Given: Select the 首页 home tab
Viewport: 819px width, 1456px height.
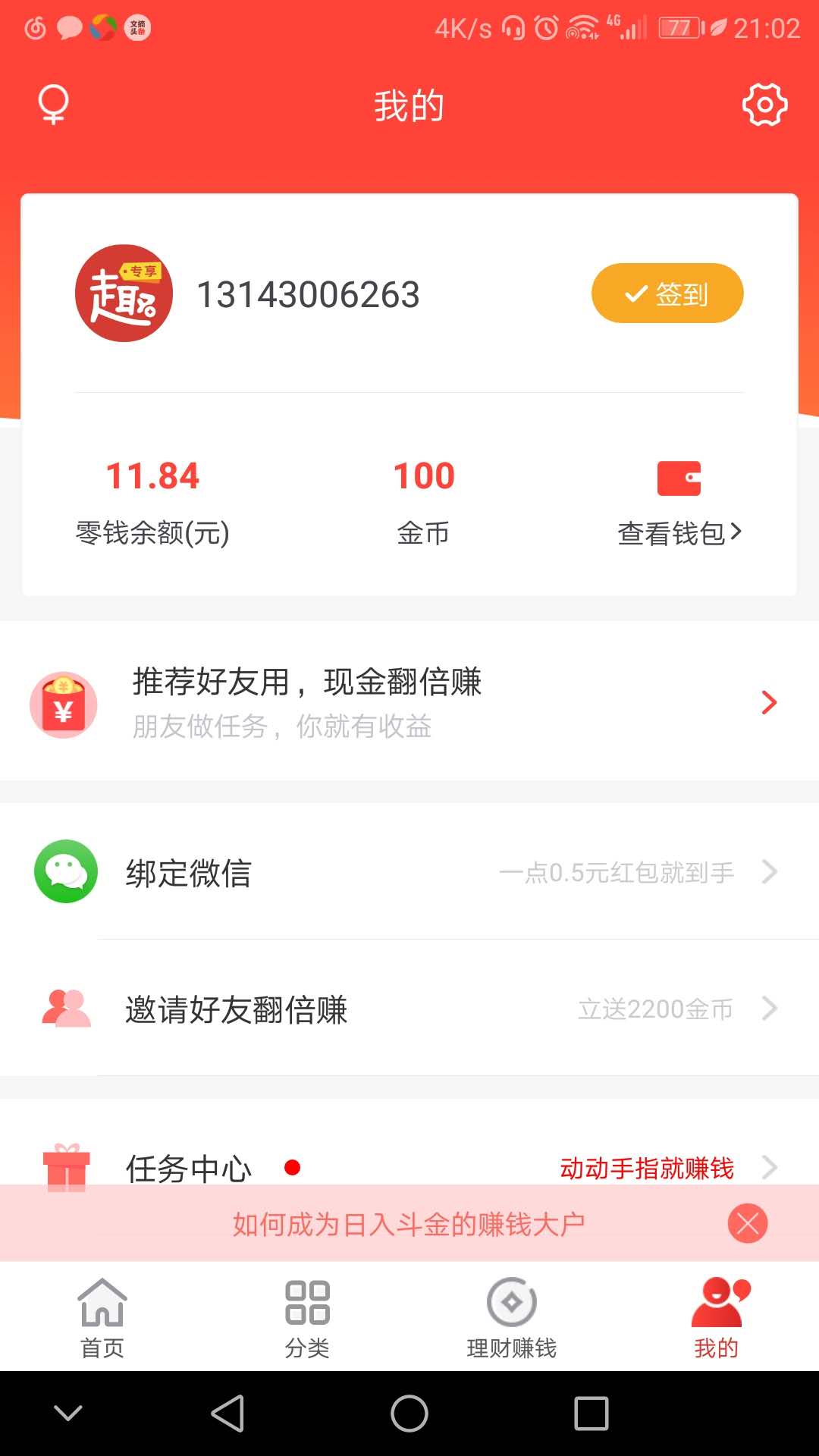Looking at the screenshot, I should pyautogui.click(x=102, y=1316).
